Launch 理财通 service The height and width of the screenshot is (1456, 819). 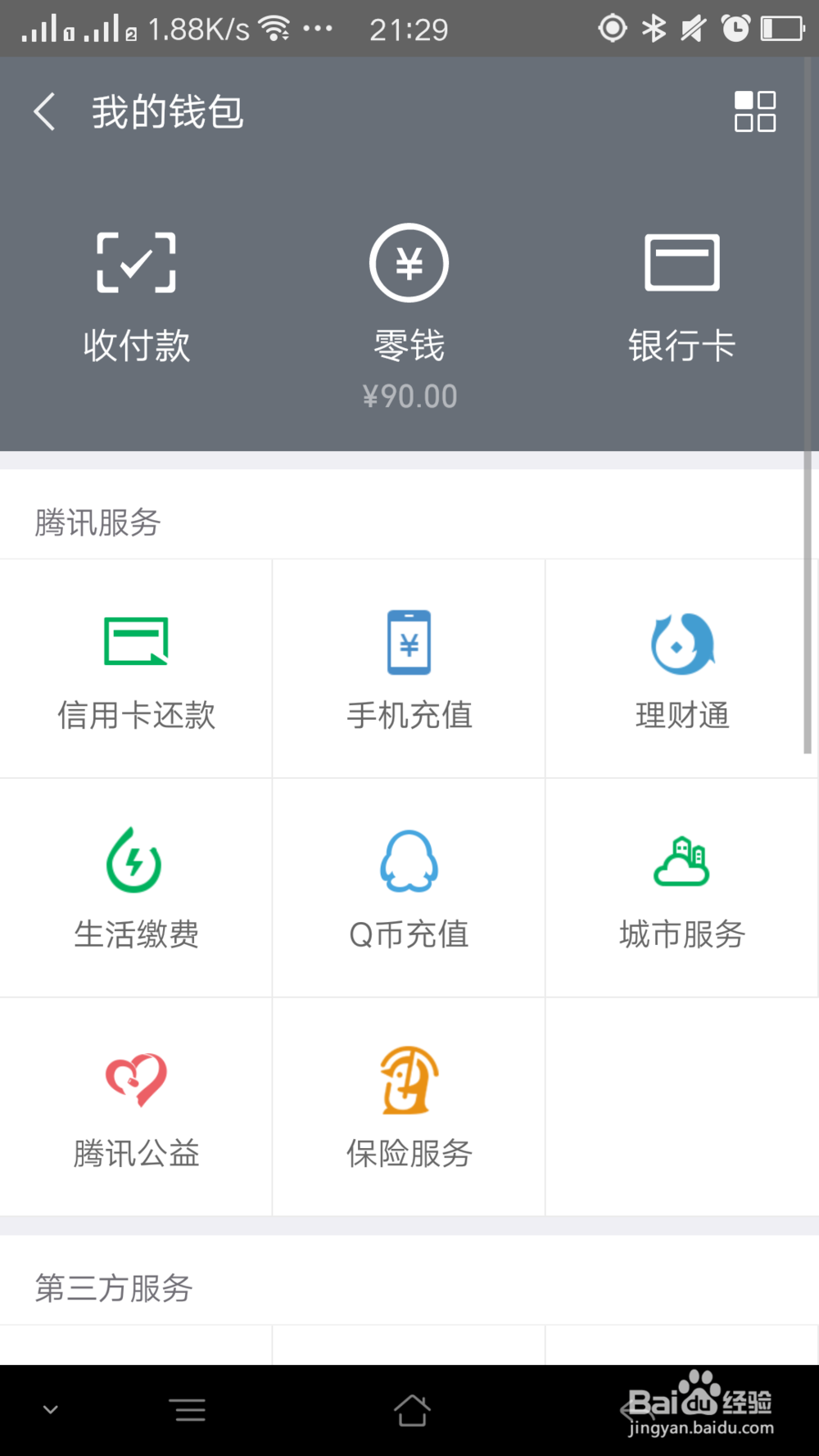tap(681, 669)
